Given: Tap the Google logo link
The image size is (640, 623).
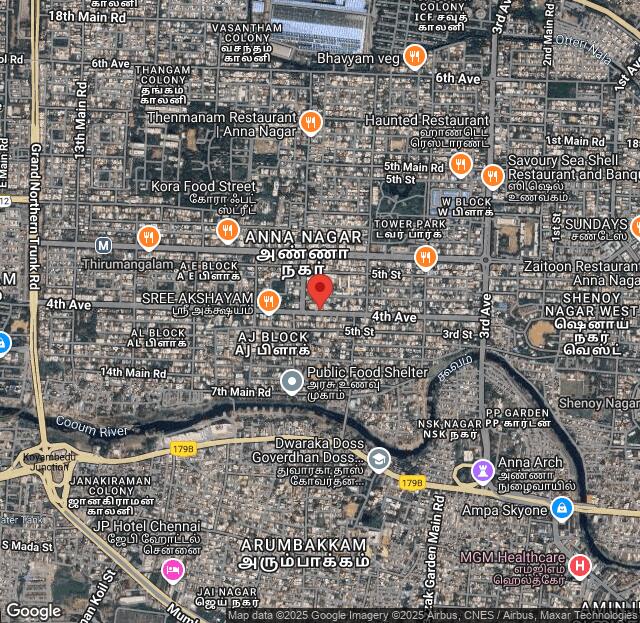Looking at the screenshot, I should 33,611.
